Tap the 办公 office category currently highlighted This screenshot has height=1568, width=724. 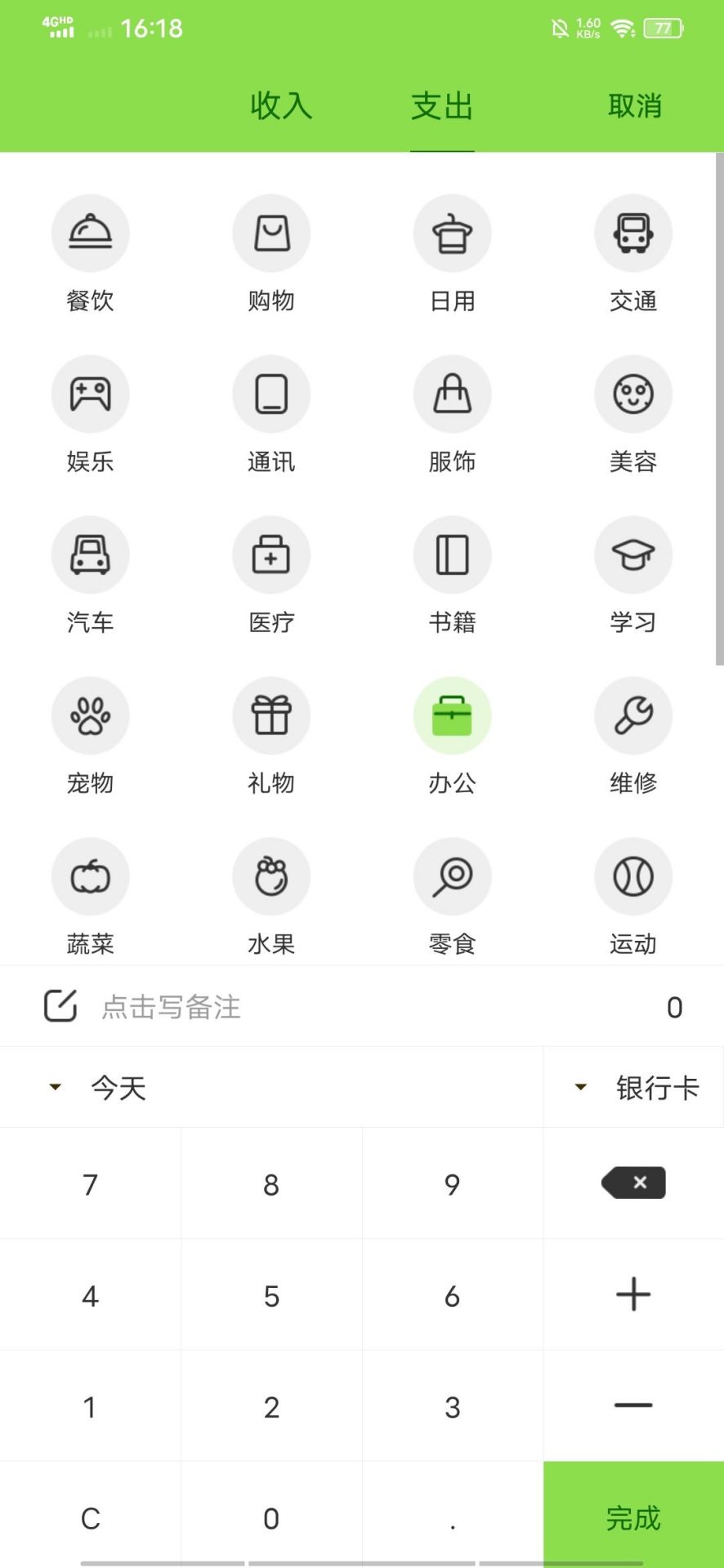tap(452, 715)
